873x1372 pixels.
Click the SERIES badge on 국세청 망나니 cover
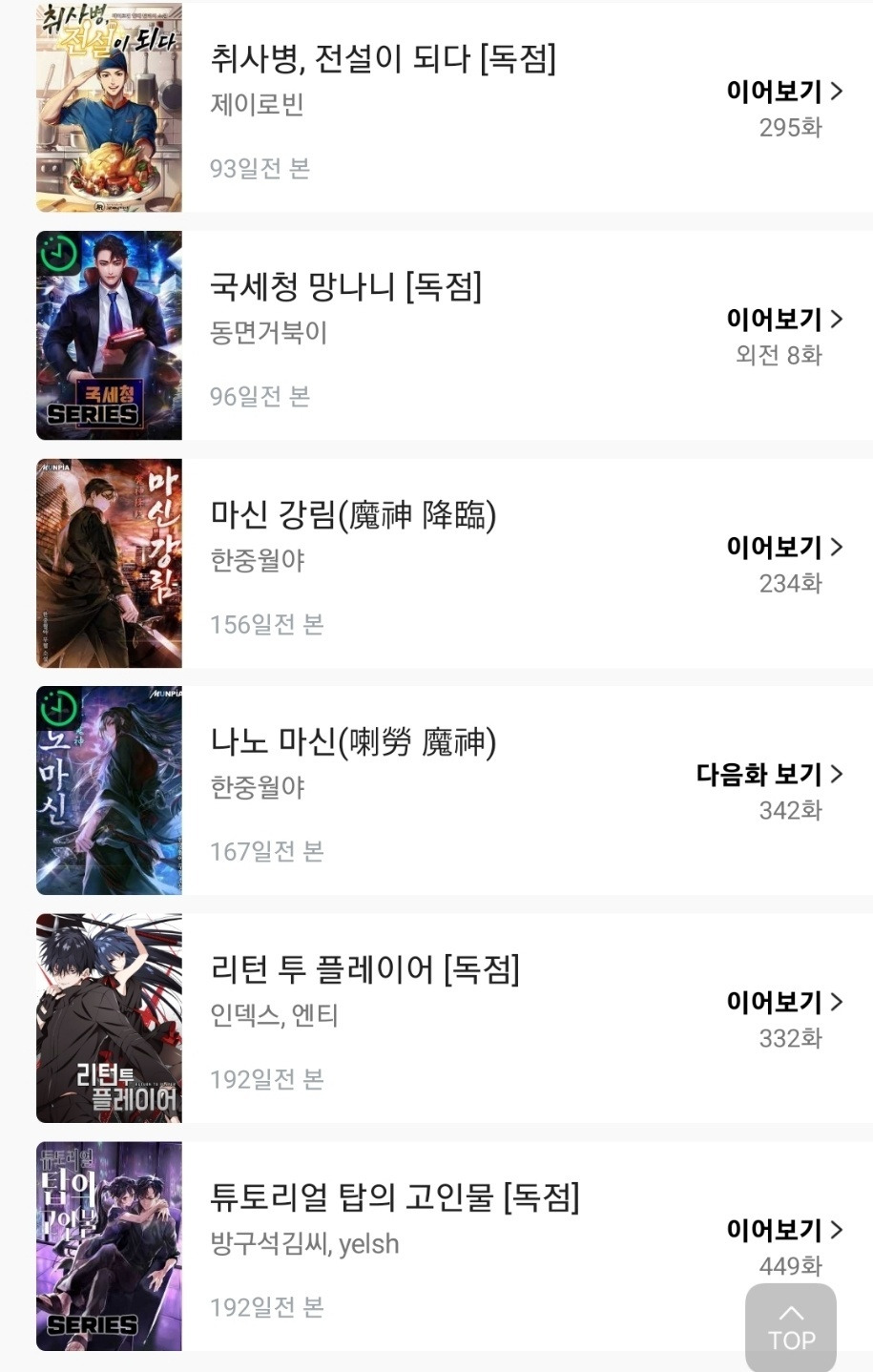pos(93,413)
